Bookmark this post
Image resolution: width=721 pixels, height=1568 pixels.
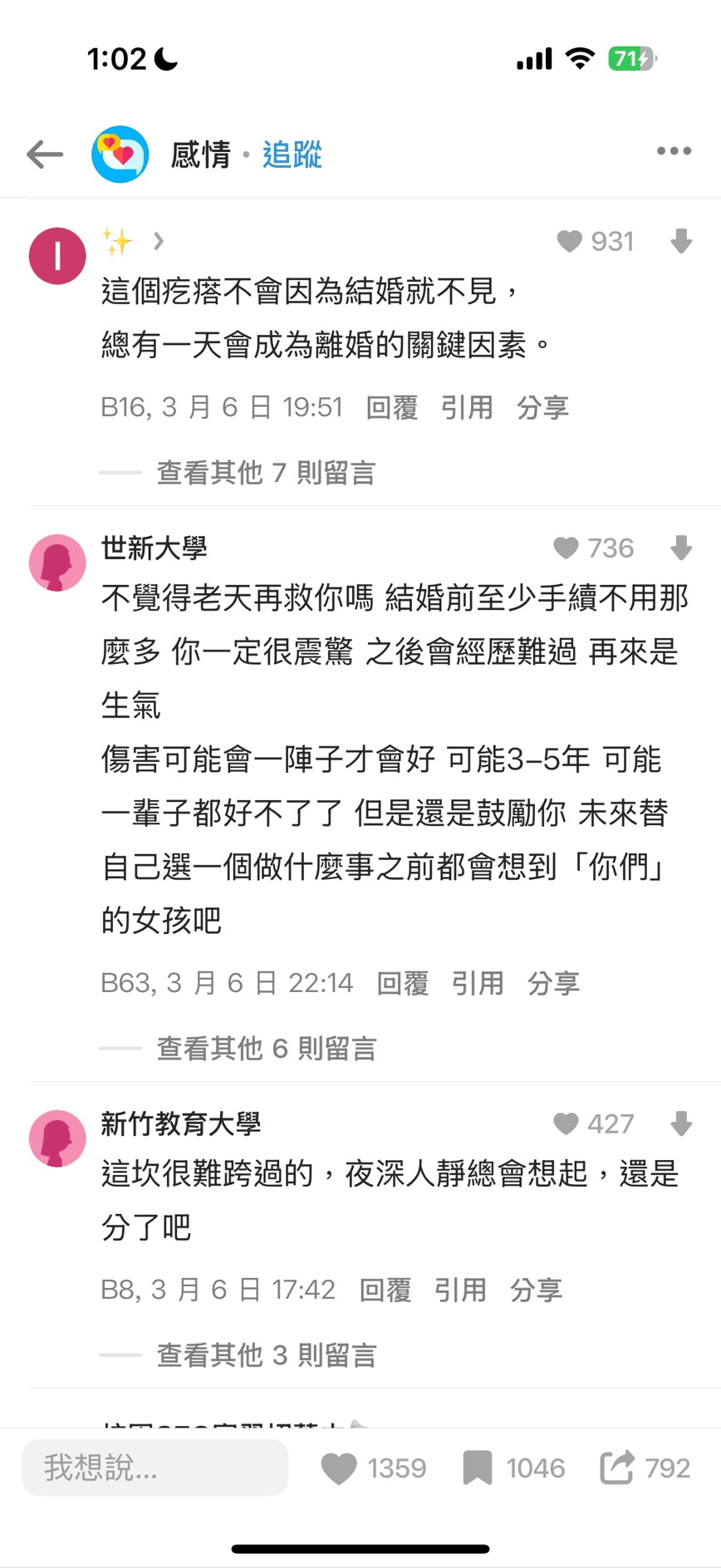tap(478, 1468)
